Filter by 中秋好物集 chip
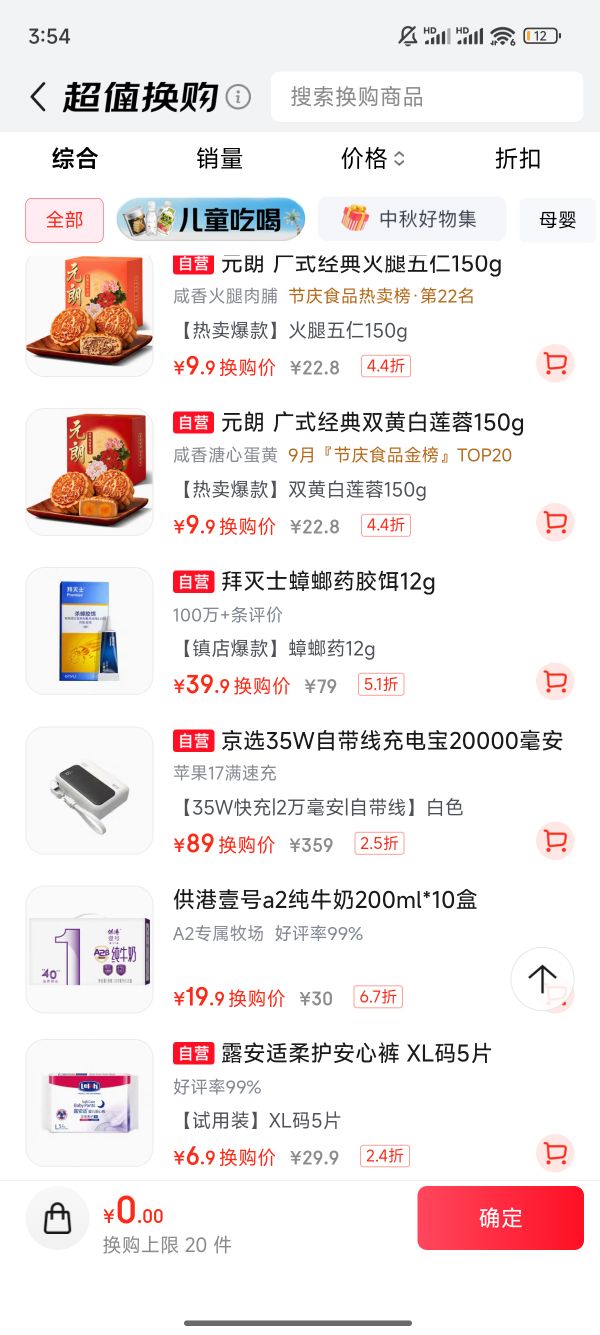Screen dimensions: 600x1335 pyautogui.click(x=412, y=219)
